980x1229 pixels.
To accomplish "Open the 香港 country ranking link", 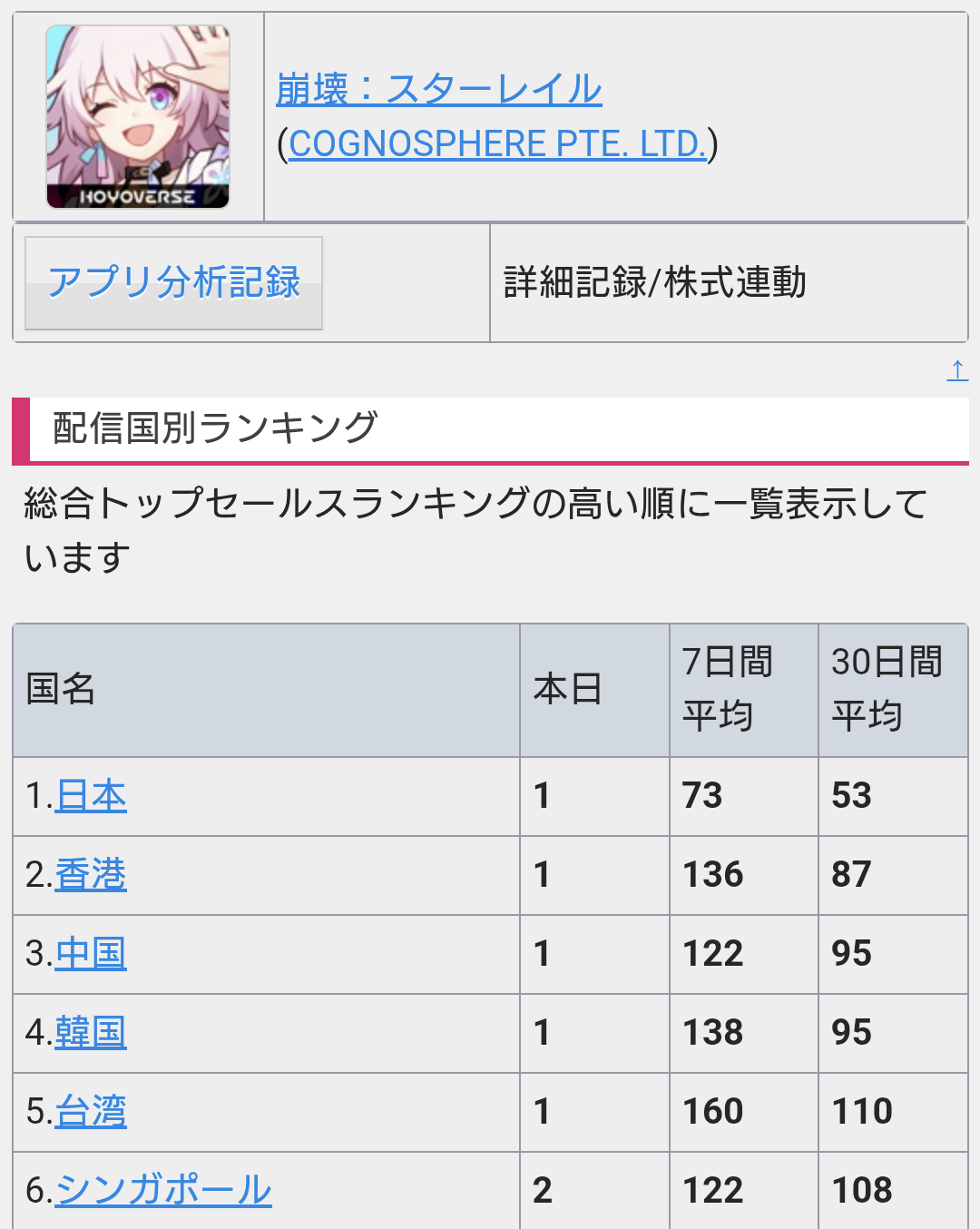I will click(91, 875).
